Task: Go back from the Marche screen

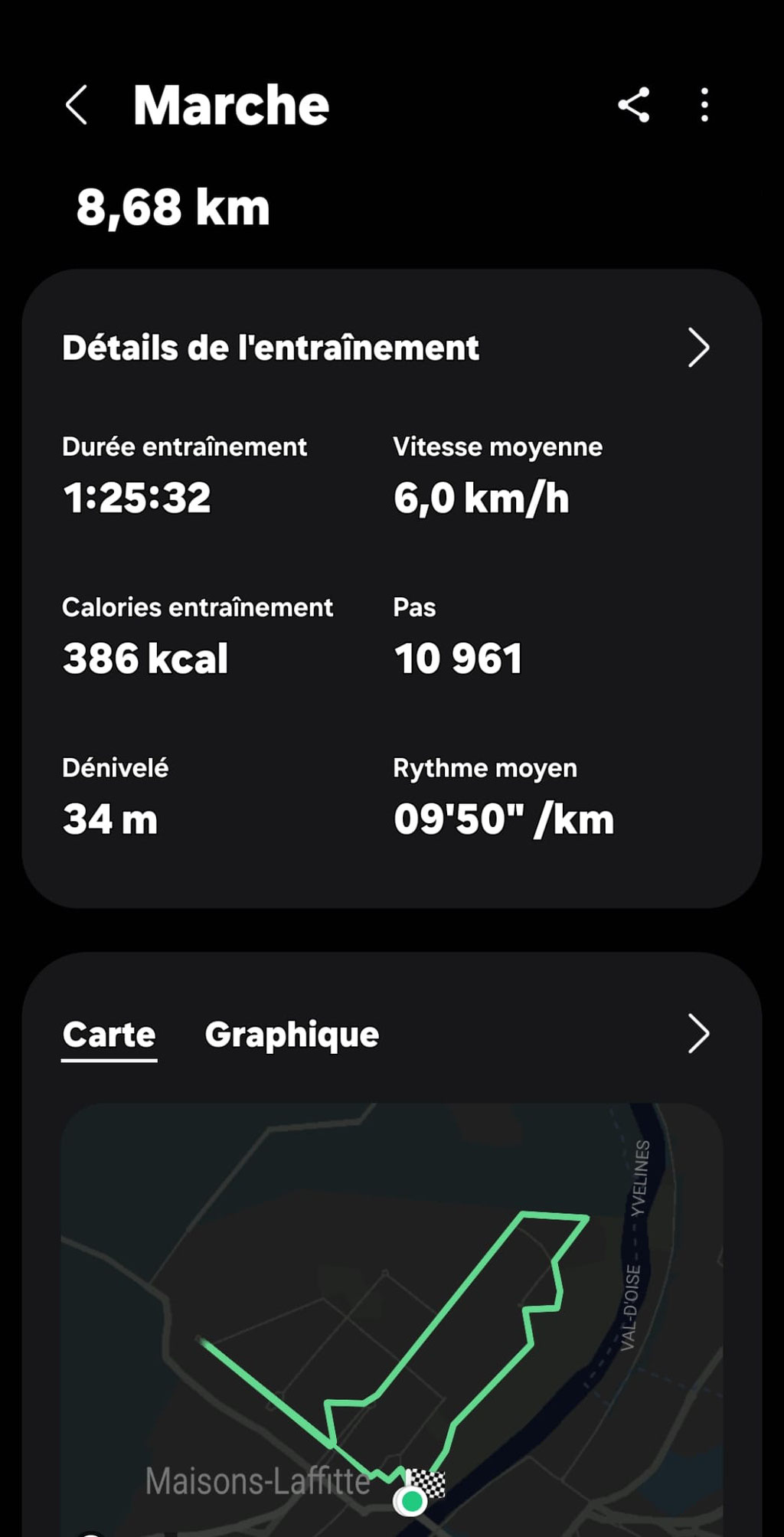Action: click(77, 104)
